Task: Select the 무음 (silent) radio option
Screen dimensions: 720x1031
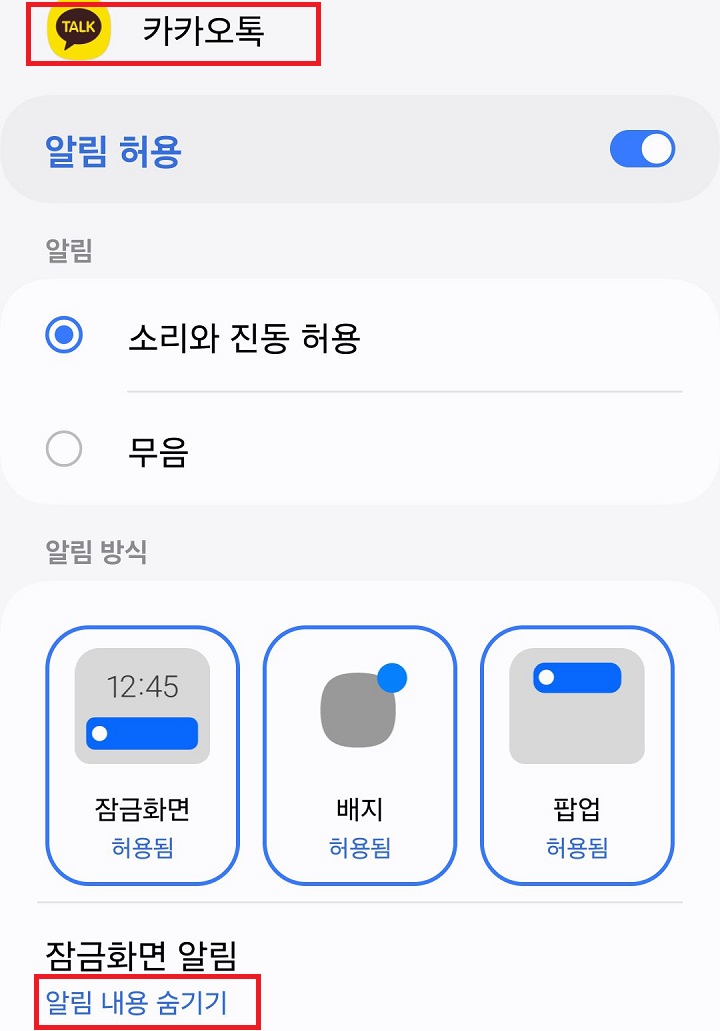Action: click(x=63, y=449)
